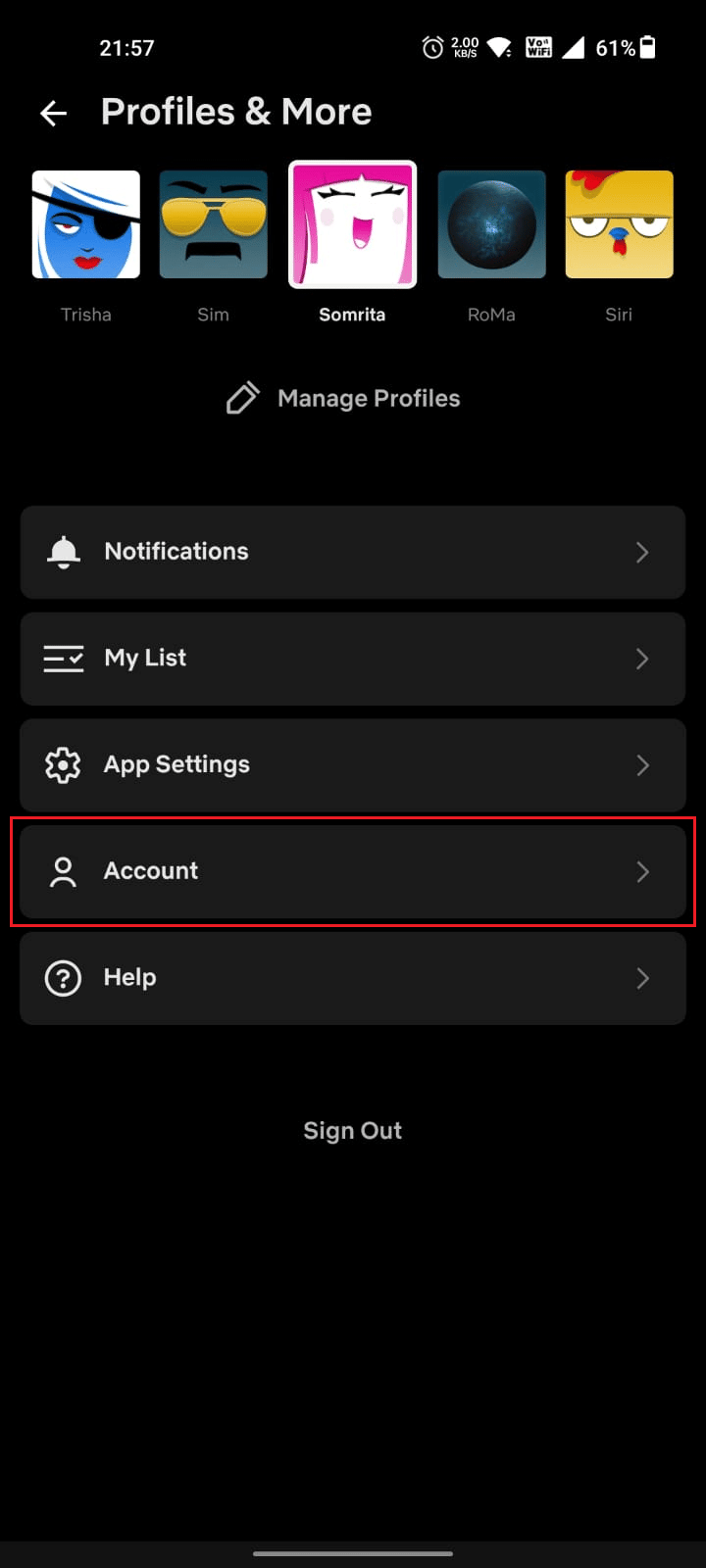Go back using the arrow icon
Screen dimensions: 706x1568
[53, 114]
